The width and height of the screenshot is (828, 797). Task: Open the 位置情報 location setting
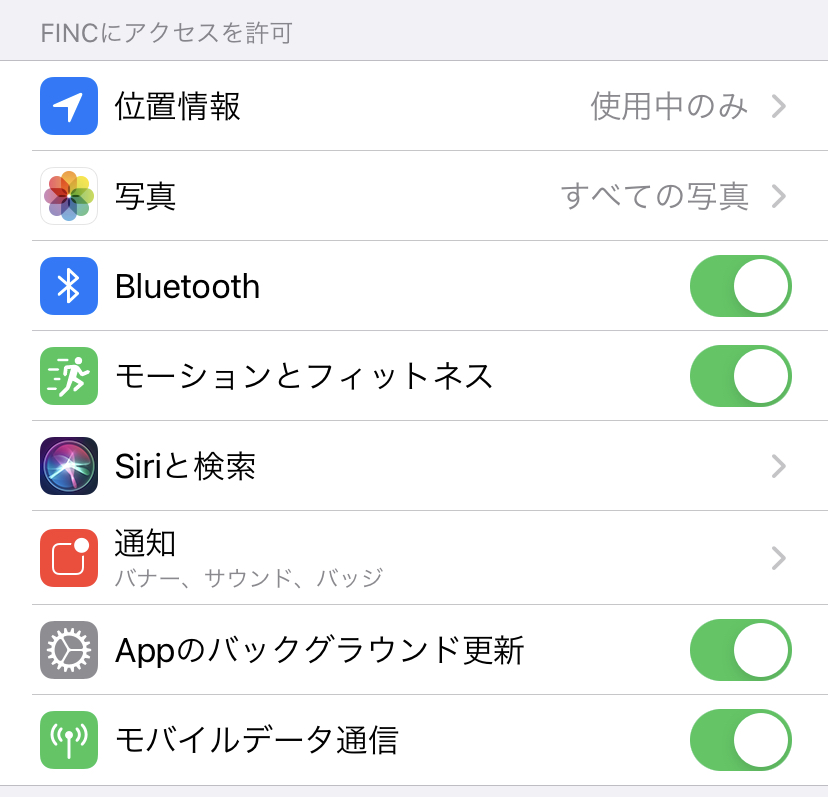[x=414, y=106]
